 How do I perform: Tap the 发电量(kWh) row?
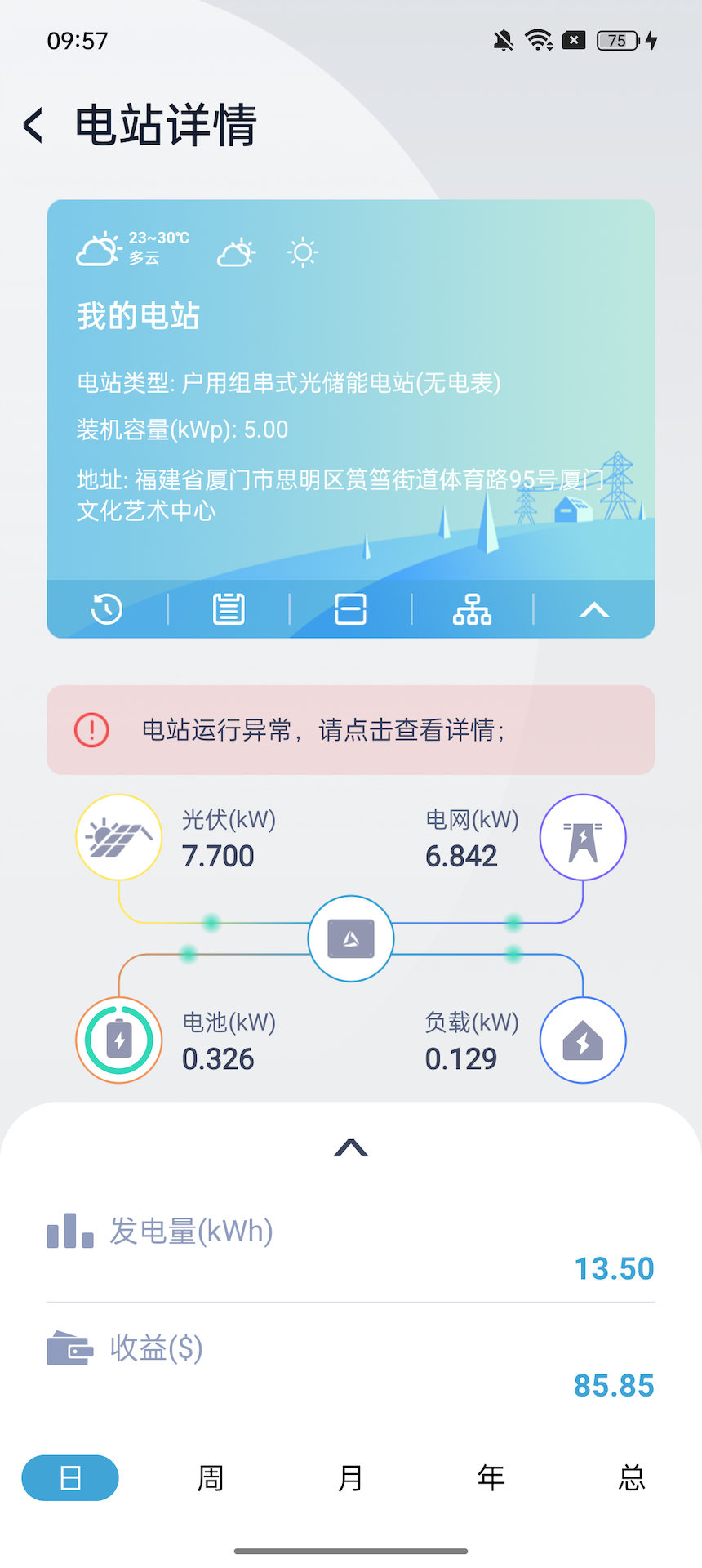[350, 1247]
